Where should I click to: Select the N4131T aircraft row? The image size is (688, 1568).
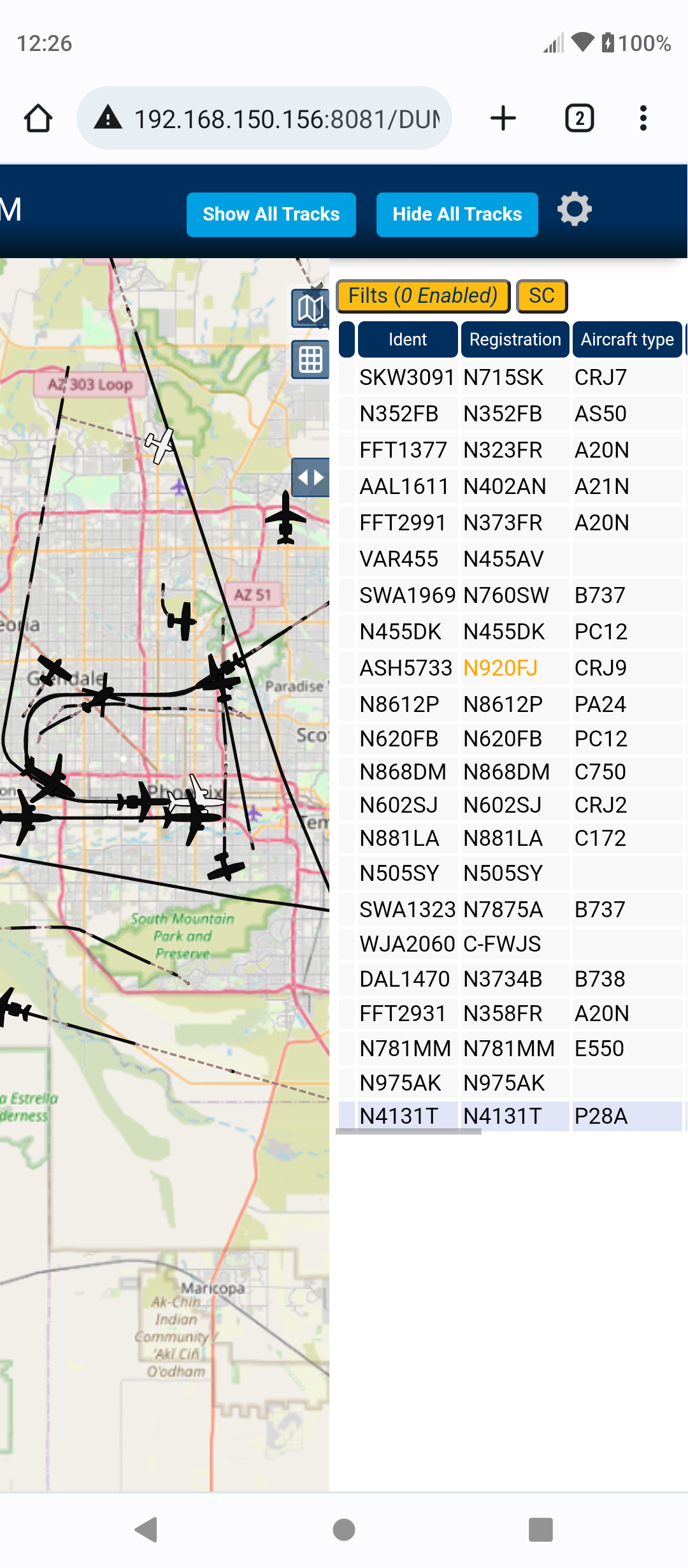(x=511, y=1116)
